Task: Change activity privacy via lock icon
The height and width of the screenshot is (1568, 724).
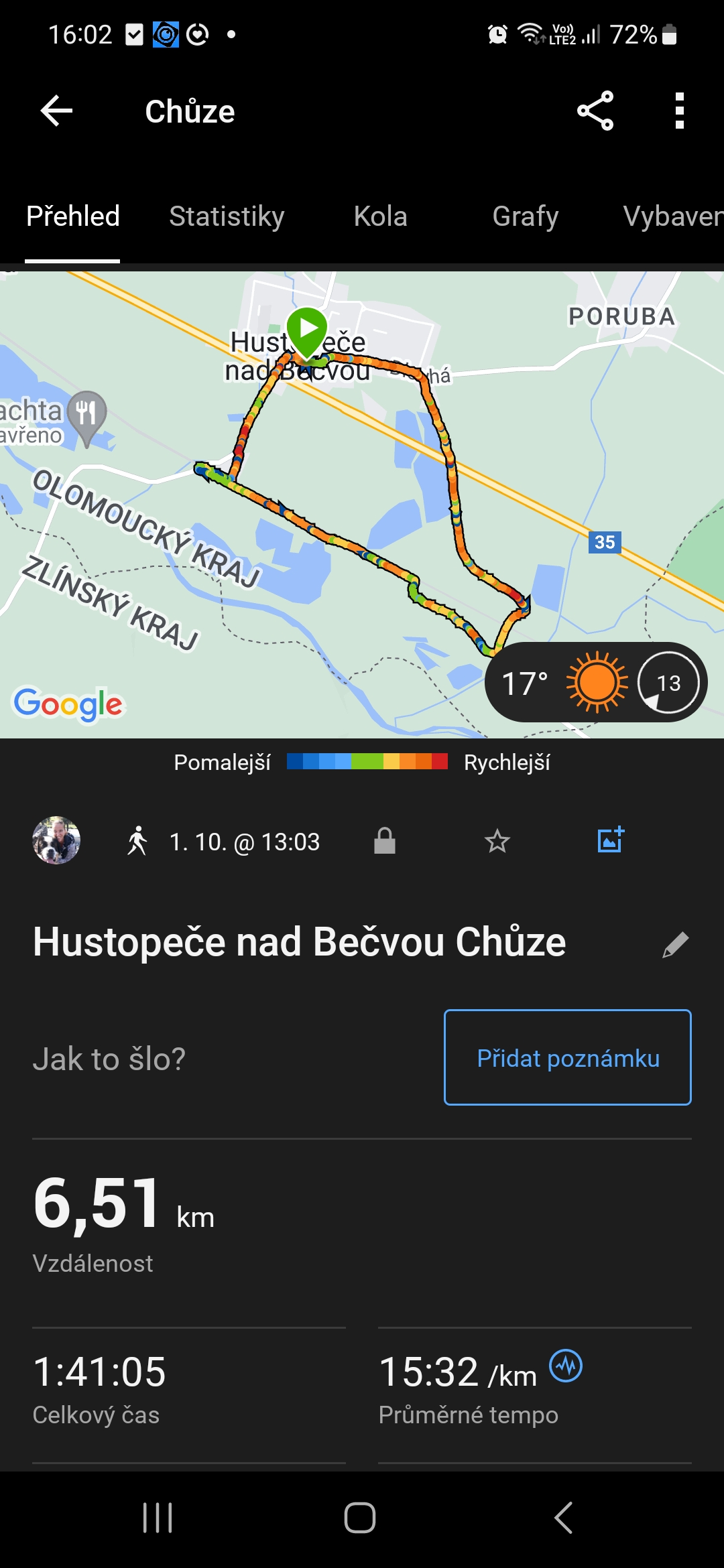Action: click(x=385, y=841)
